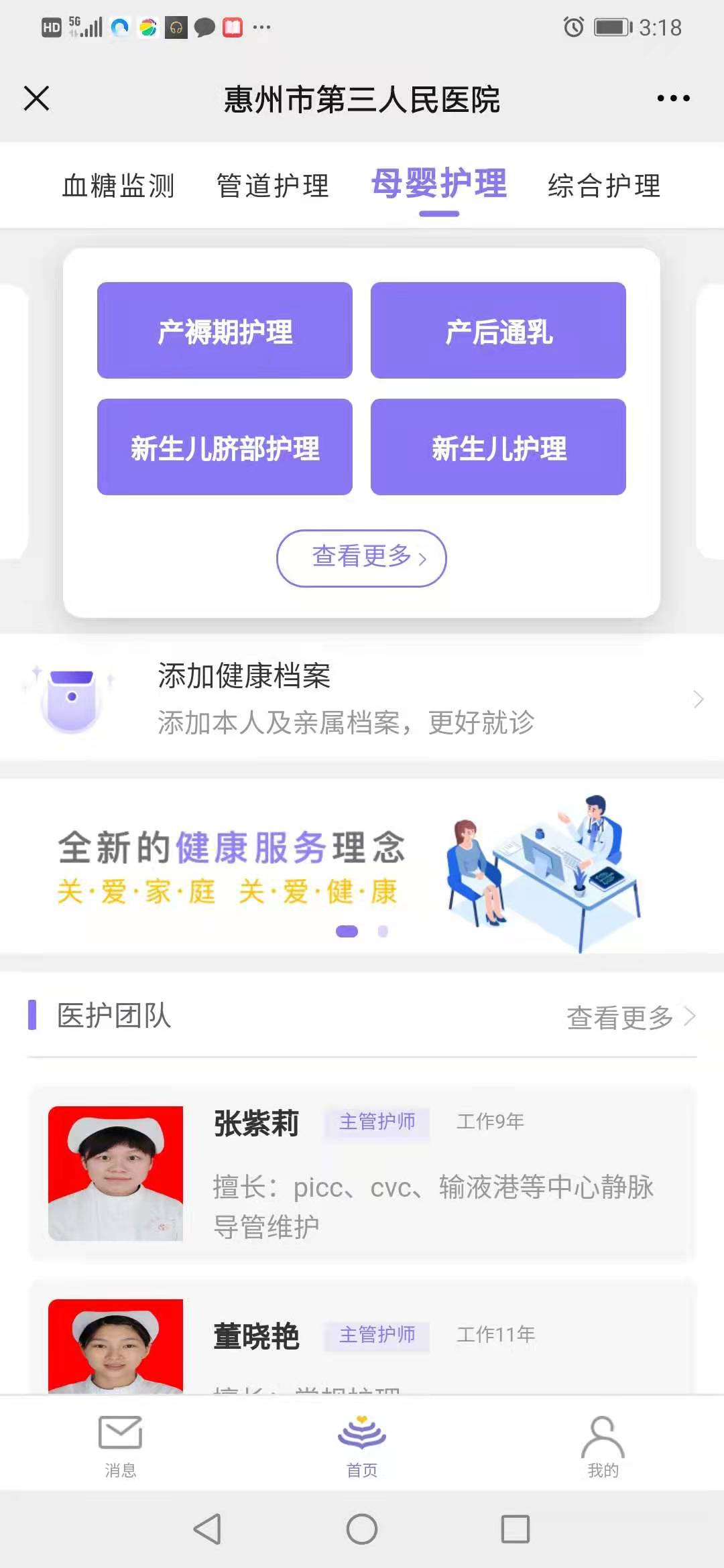Open nurse 张紫莉's profile card
Screen dimensions: 724x1568
point(362,1173)
